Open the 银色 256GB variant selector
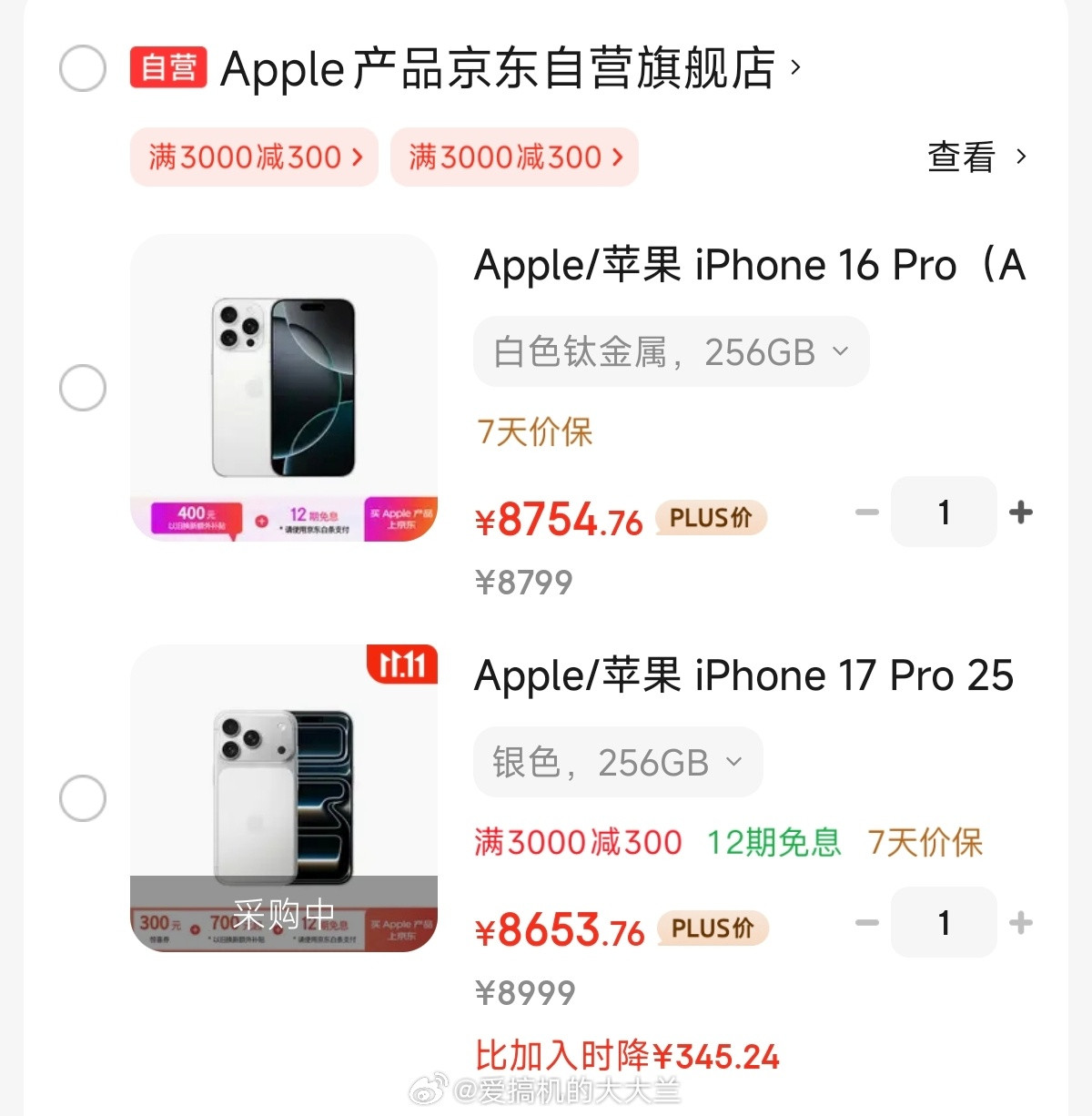1092x1116 pixels. 617,763
